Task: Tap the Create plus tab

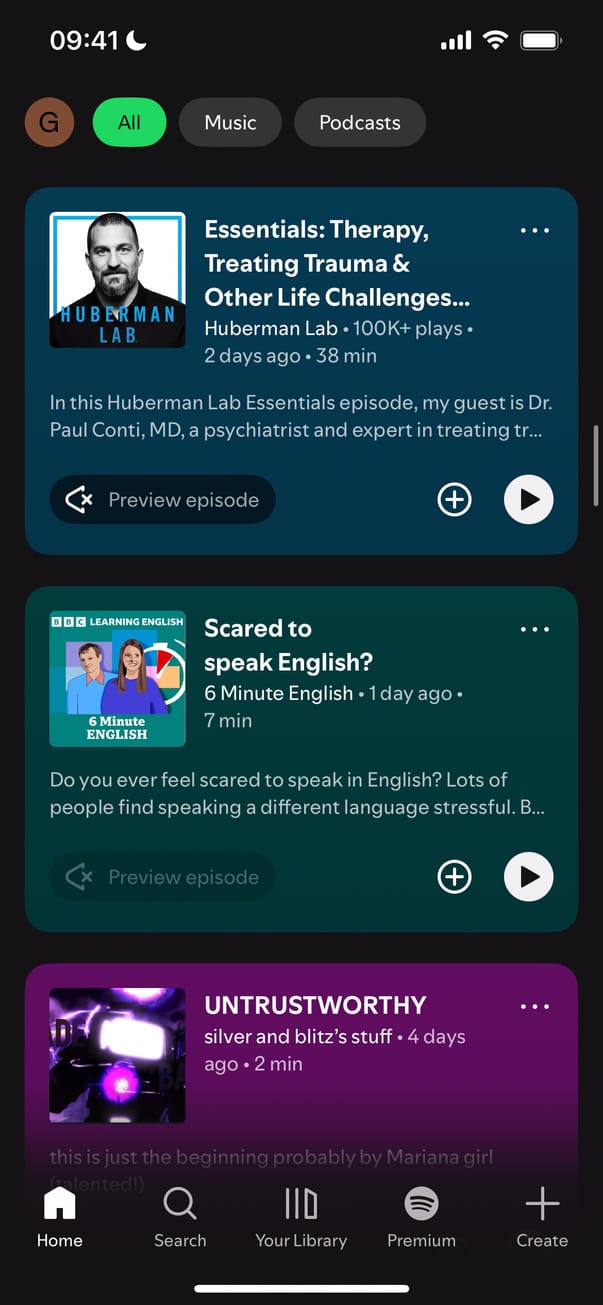Action: (542, 1217)
